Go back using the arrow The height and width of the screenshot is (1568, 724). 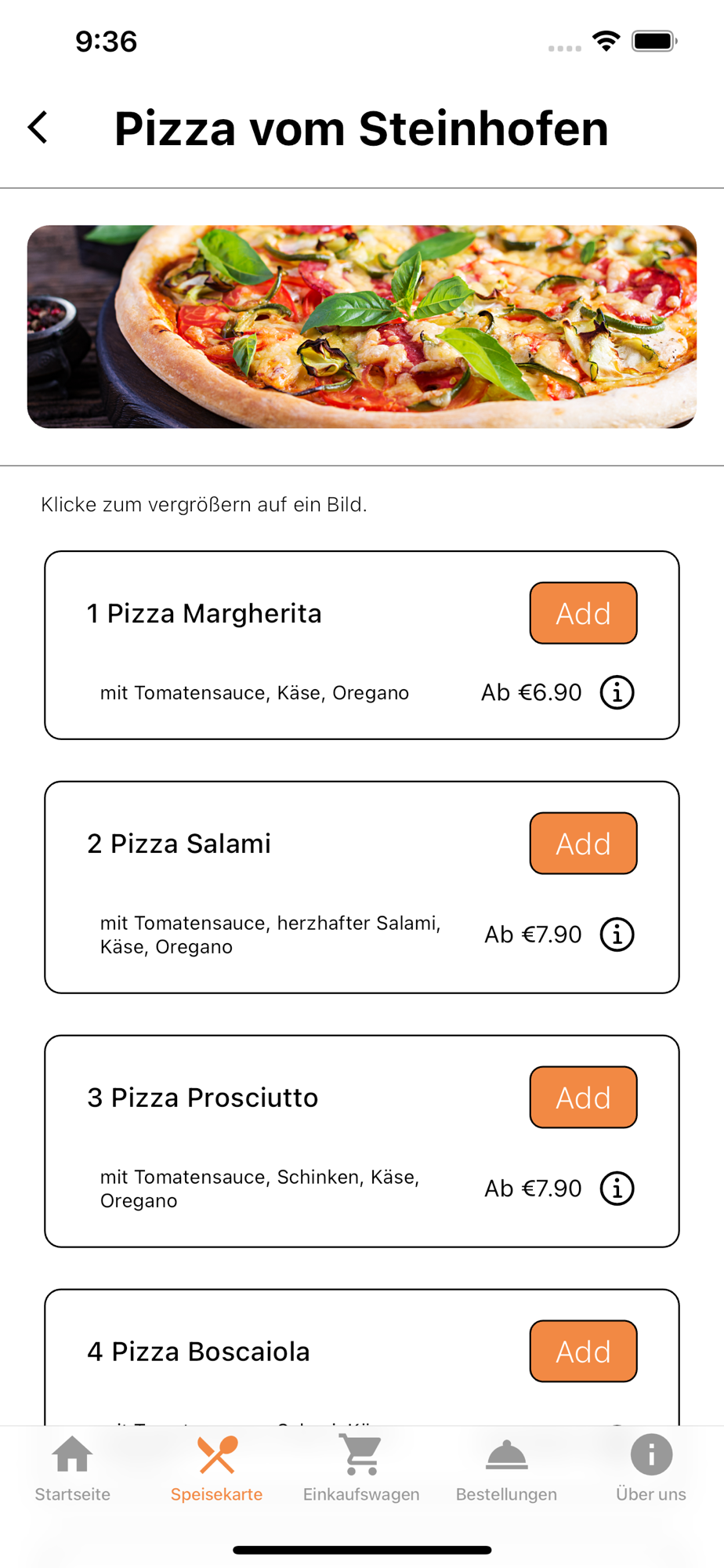[38, 127]
